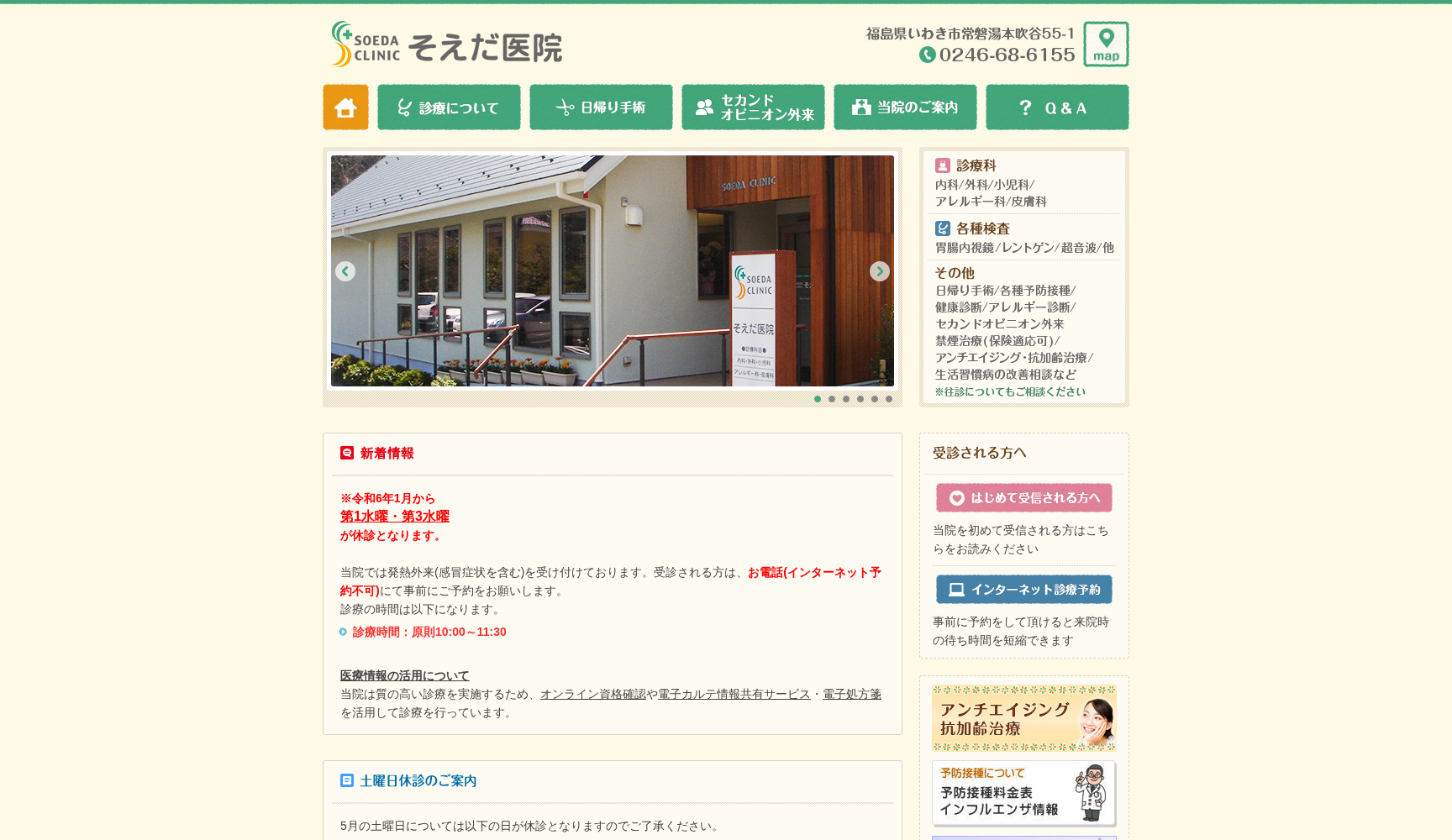Open 電子処方箋 link
Image resolution: width=1452 pixels, height=840 pixels.
tap(851, 695)
